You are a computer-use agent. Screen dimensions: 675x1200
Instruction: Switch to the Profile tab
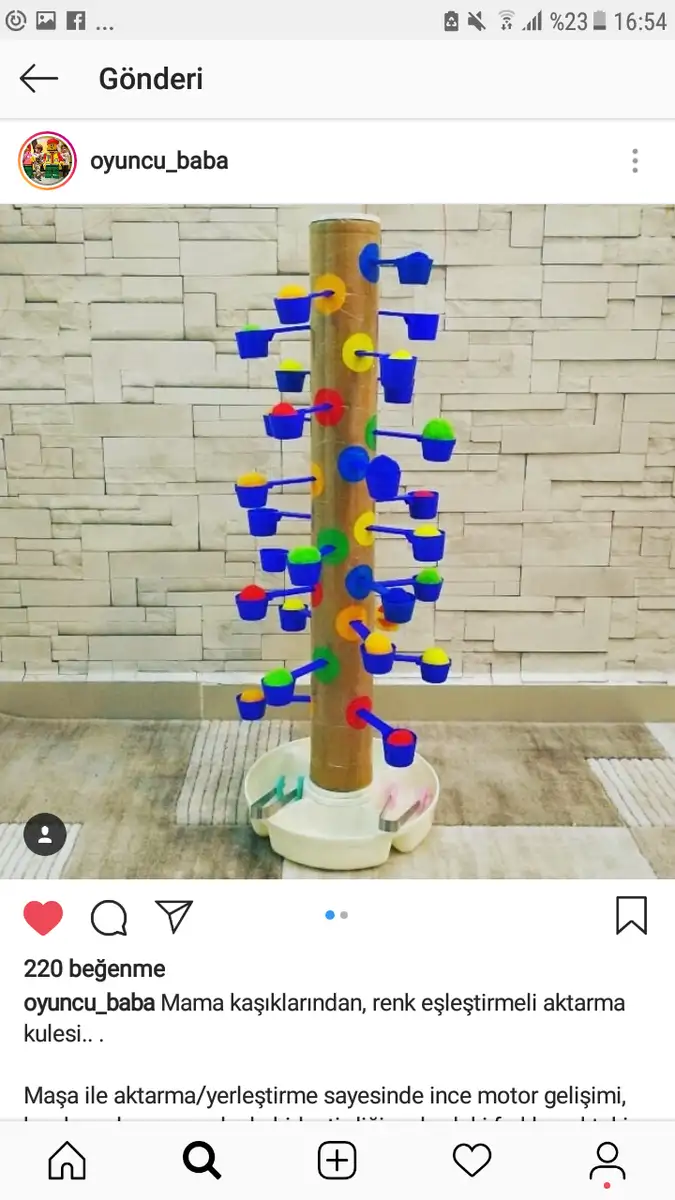tap(607, 1162)
